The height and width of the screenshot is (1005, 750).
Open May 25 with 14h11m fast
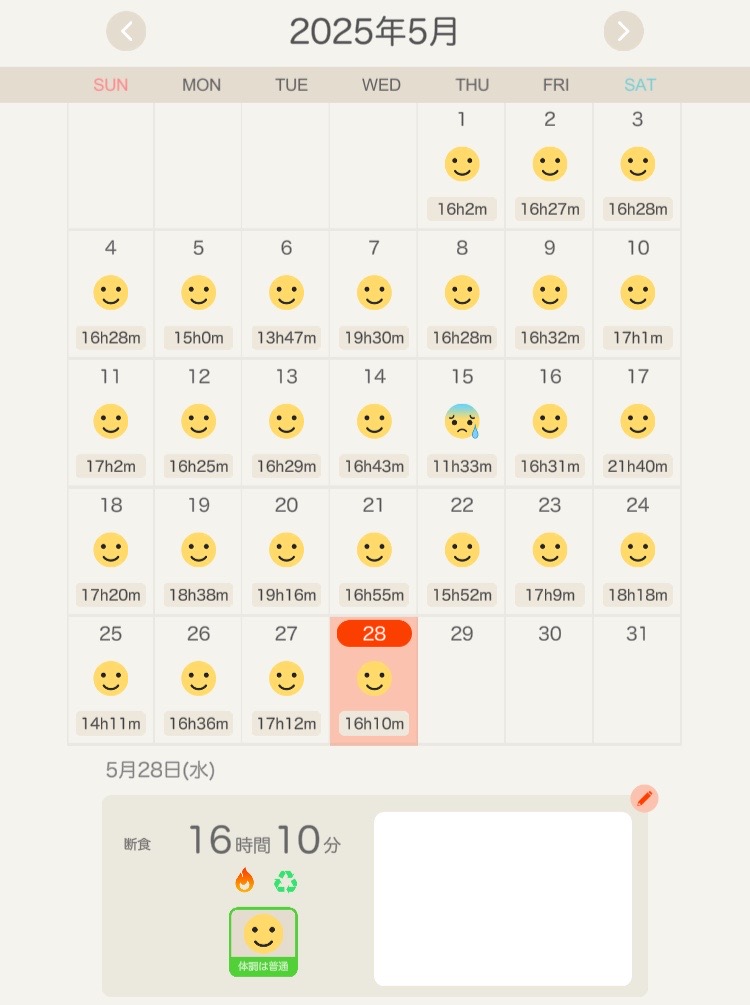(111, 680)
